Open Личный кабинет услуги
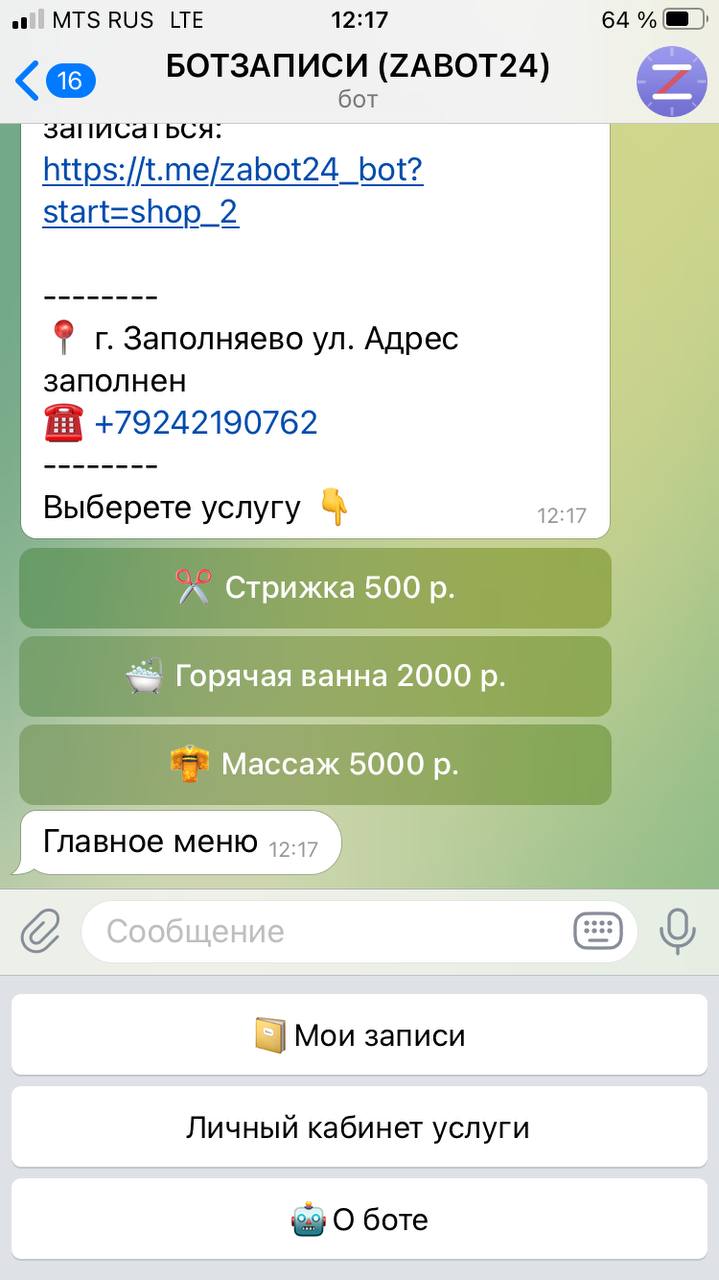The height and width of the screenshot is (1280, 719). click(359, 1128)
